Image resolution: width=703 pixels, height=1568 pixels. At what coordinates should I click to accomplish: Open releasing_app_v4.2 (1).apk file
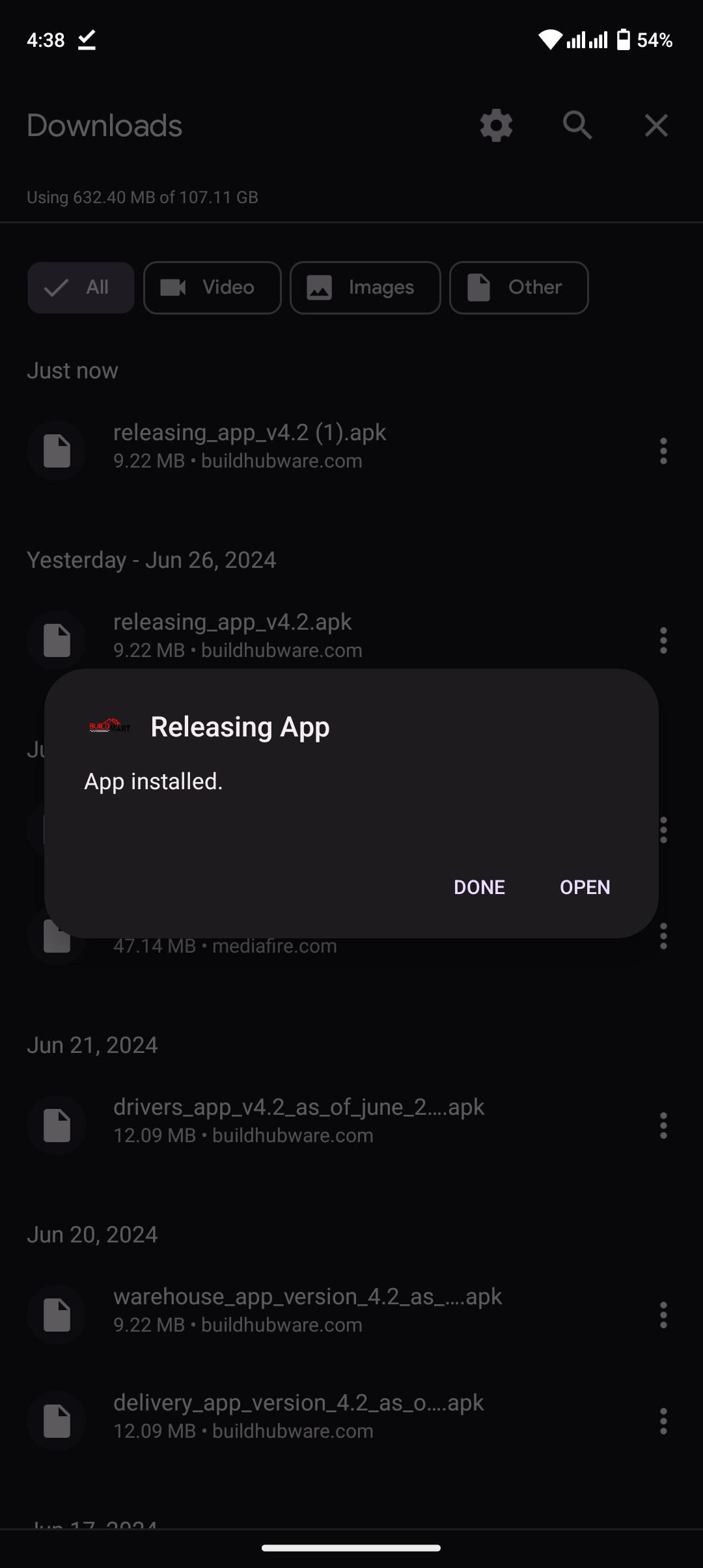click(x=250, y=446)
